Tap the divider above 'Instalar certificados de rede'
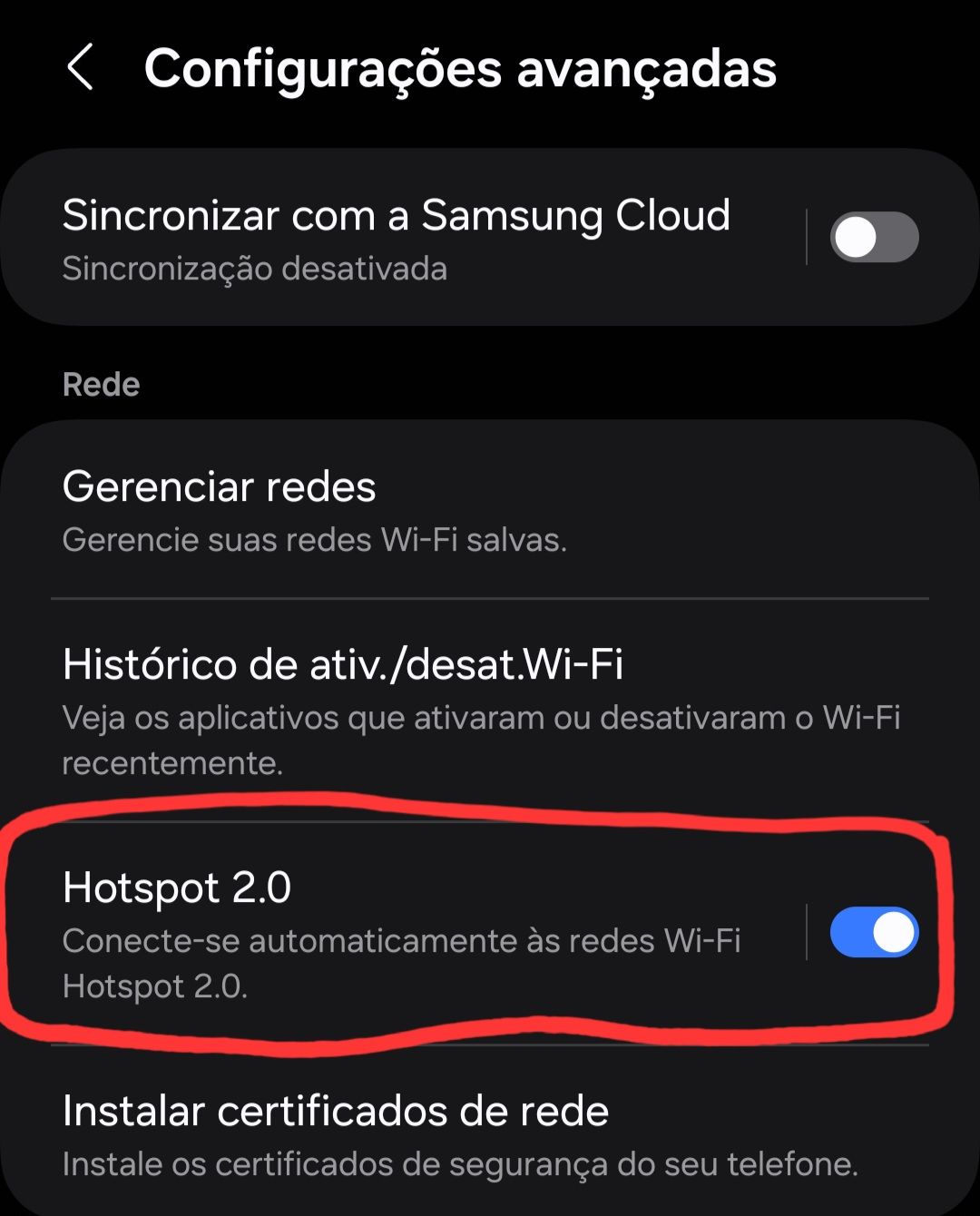 pyautogui.click(x=490, y=1045)
